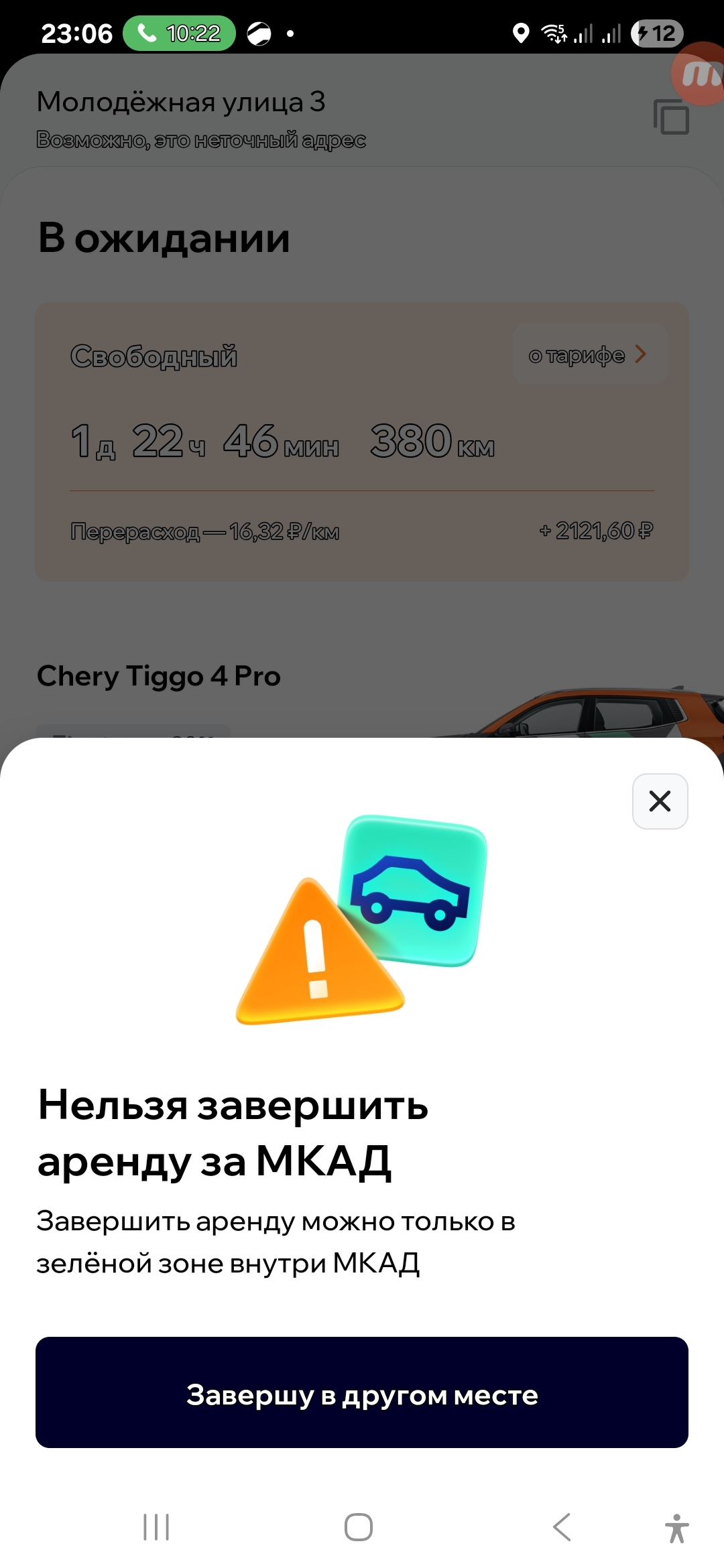724x1568 pixels.
Task: Go back with the system back button
Action: [x=562, y=1527]
